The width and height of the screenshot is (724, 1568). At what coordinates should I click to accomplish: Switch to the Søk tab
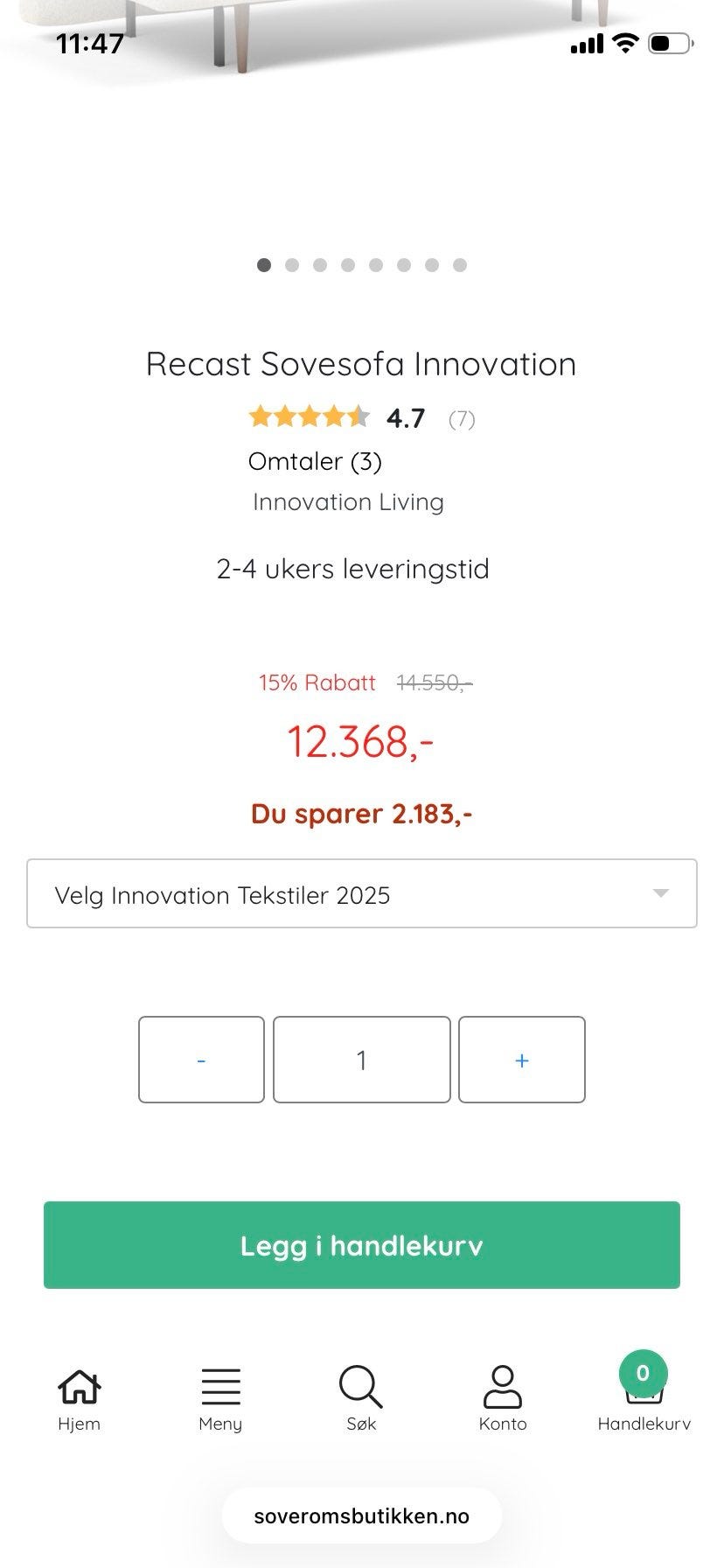361,1398
